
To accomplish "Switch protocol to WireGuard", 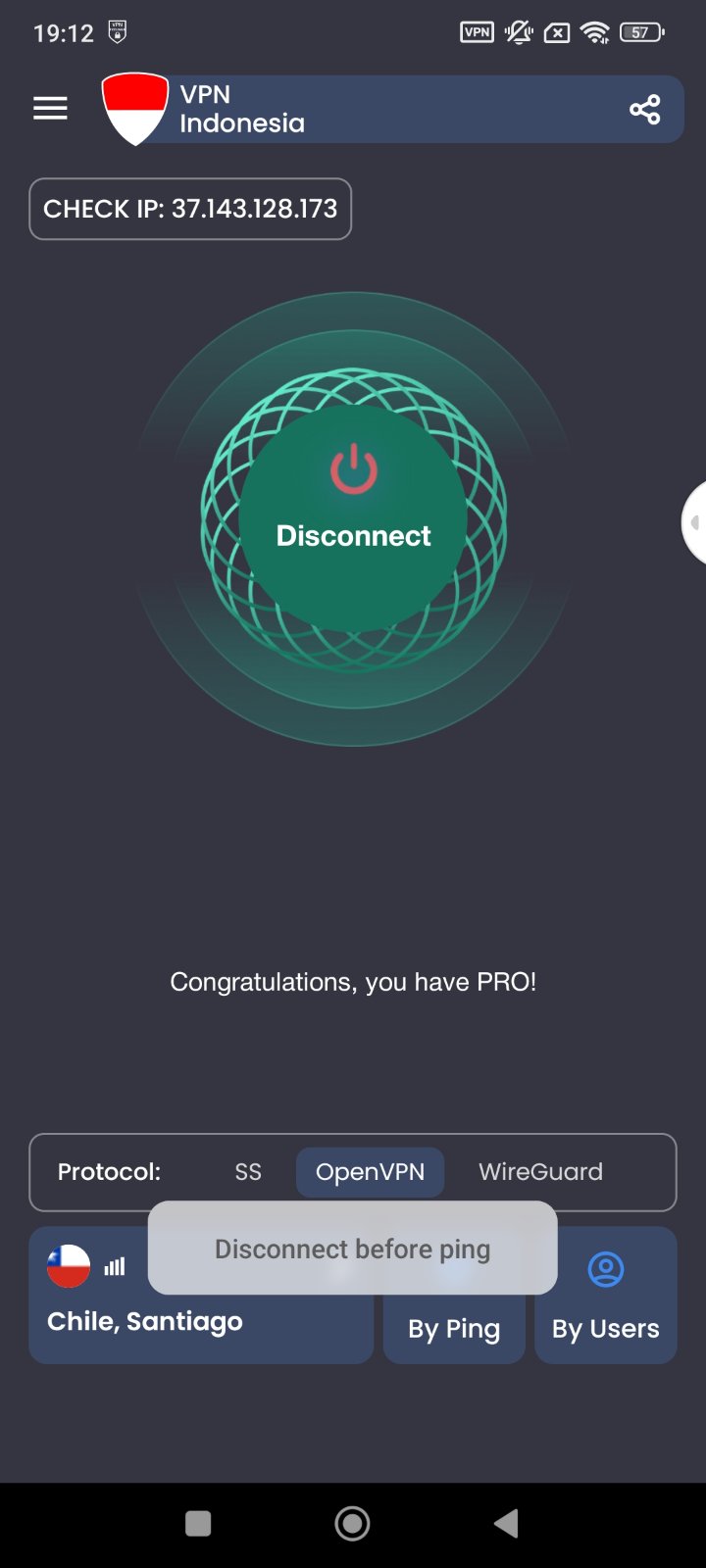I will click(540, 1172).
